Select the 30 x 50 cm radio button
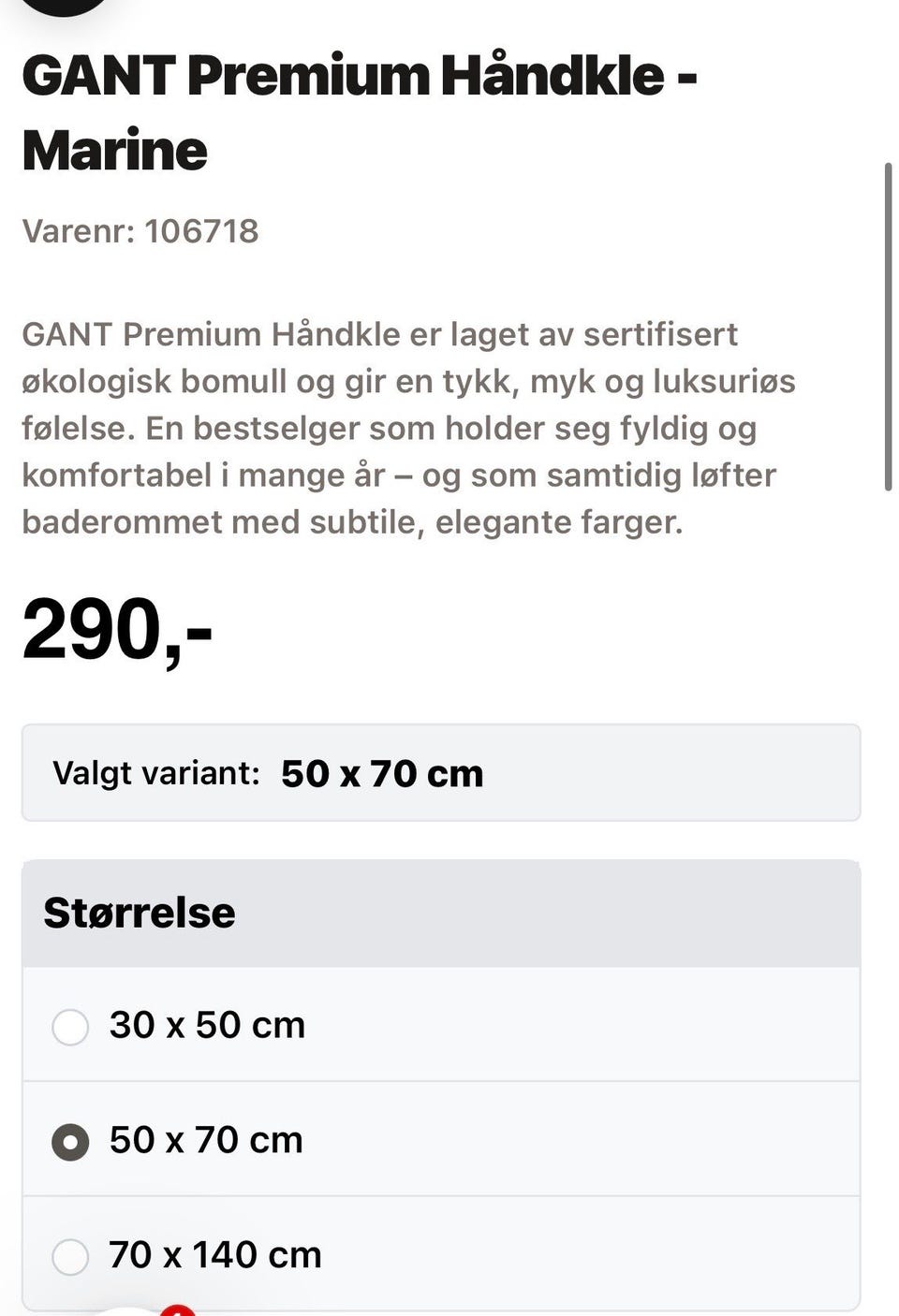 (x=70, y=1027)
